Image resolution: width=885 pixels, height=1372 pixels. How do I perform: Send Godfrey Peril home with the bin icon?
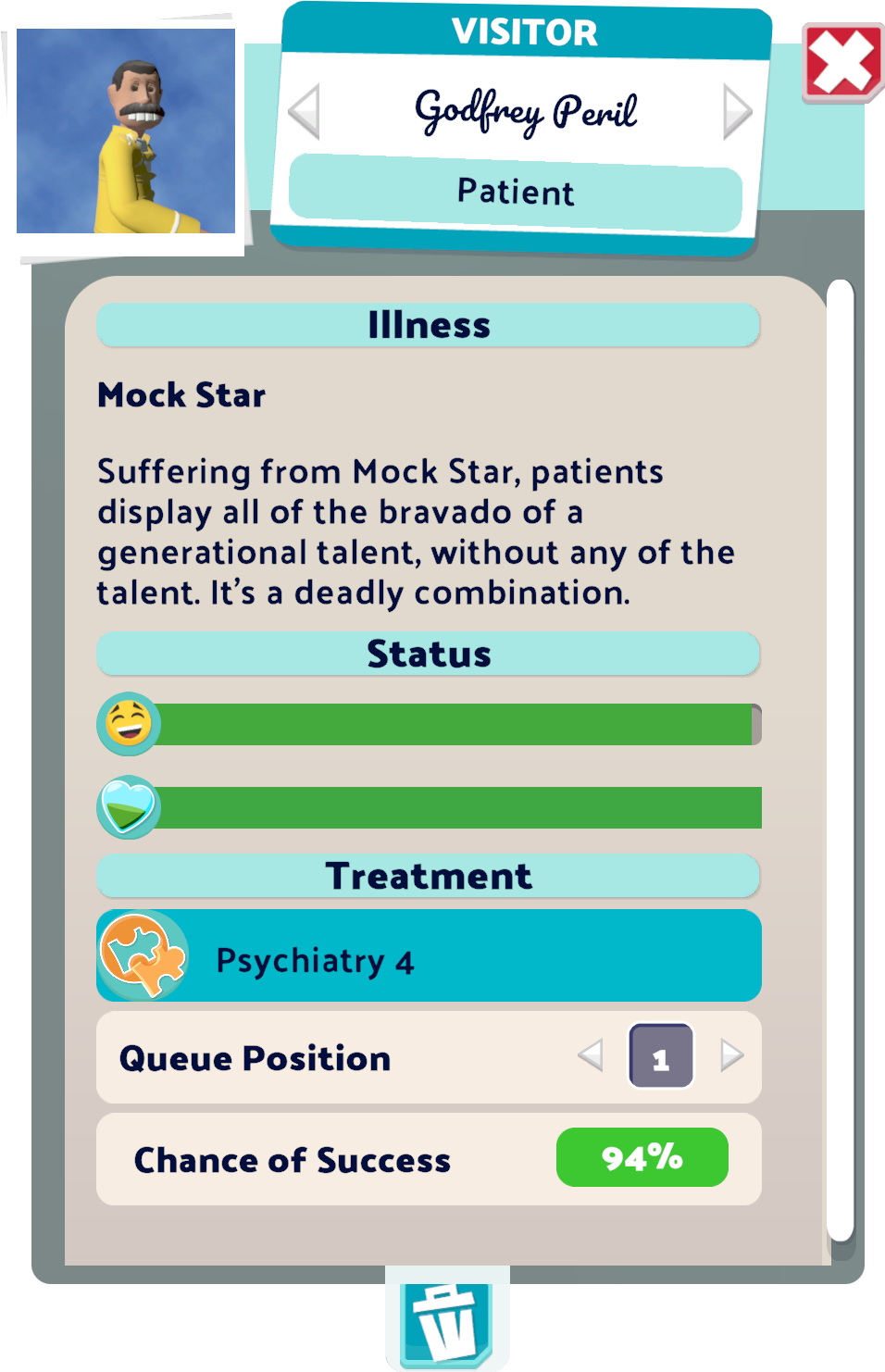[447, 1320]
